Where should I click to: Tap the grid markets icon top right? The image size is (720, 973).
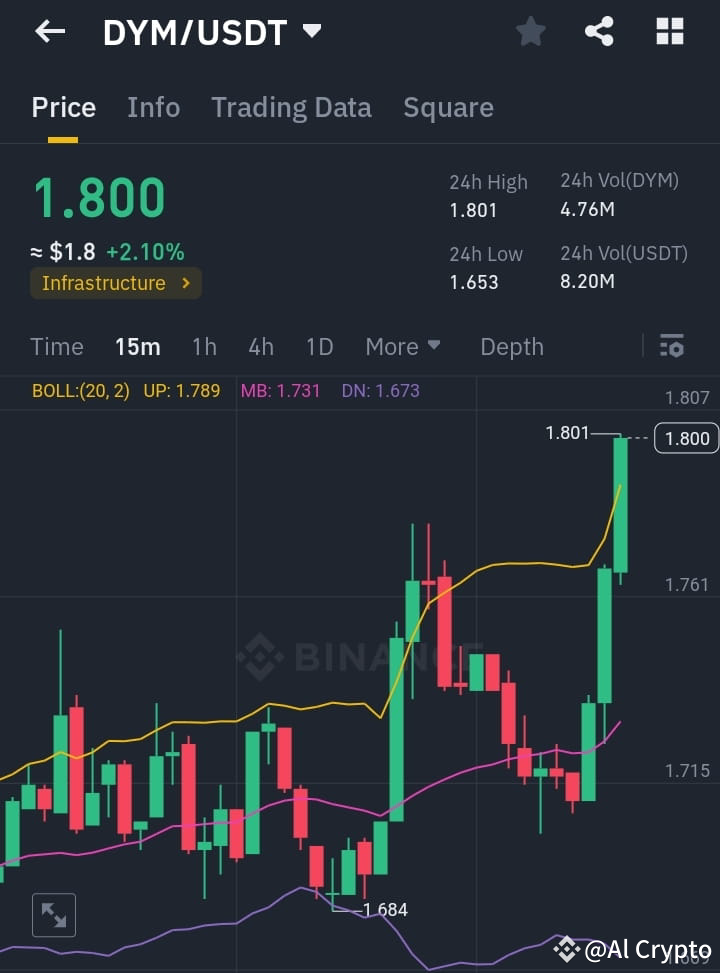click(x=668, y=31)
